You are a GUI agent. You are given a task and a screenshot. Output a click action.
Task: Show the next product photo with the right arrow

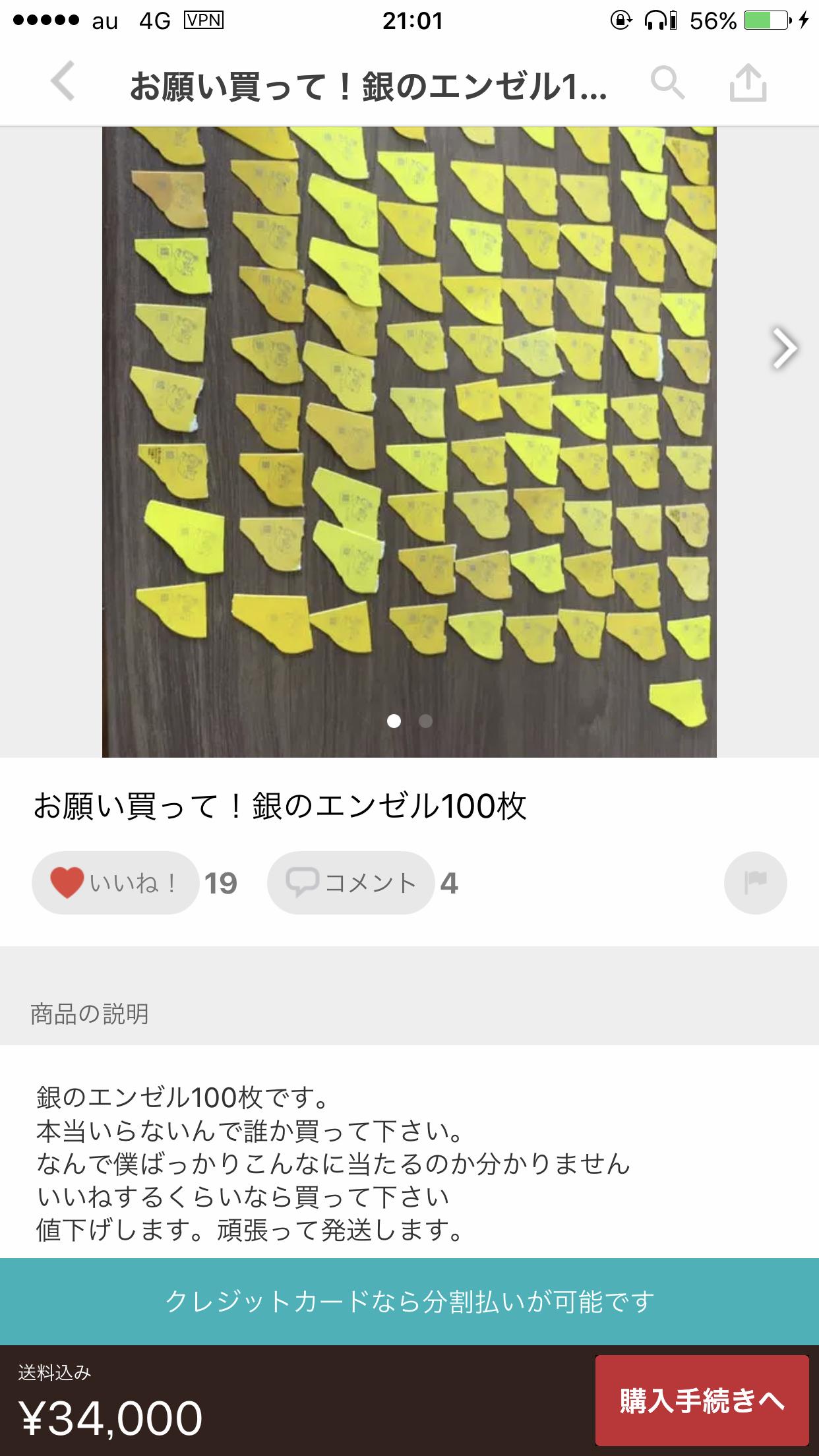click(784, 348)
